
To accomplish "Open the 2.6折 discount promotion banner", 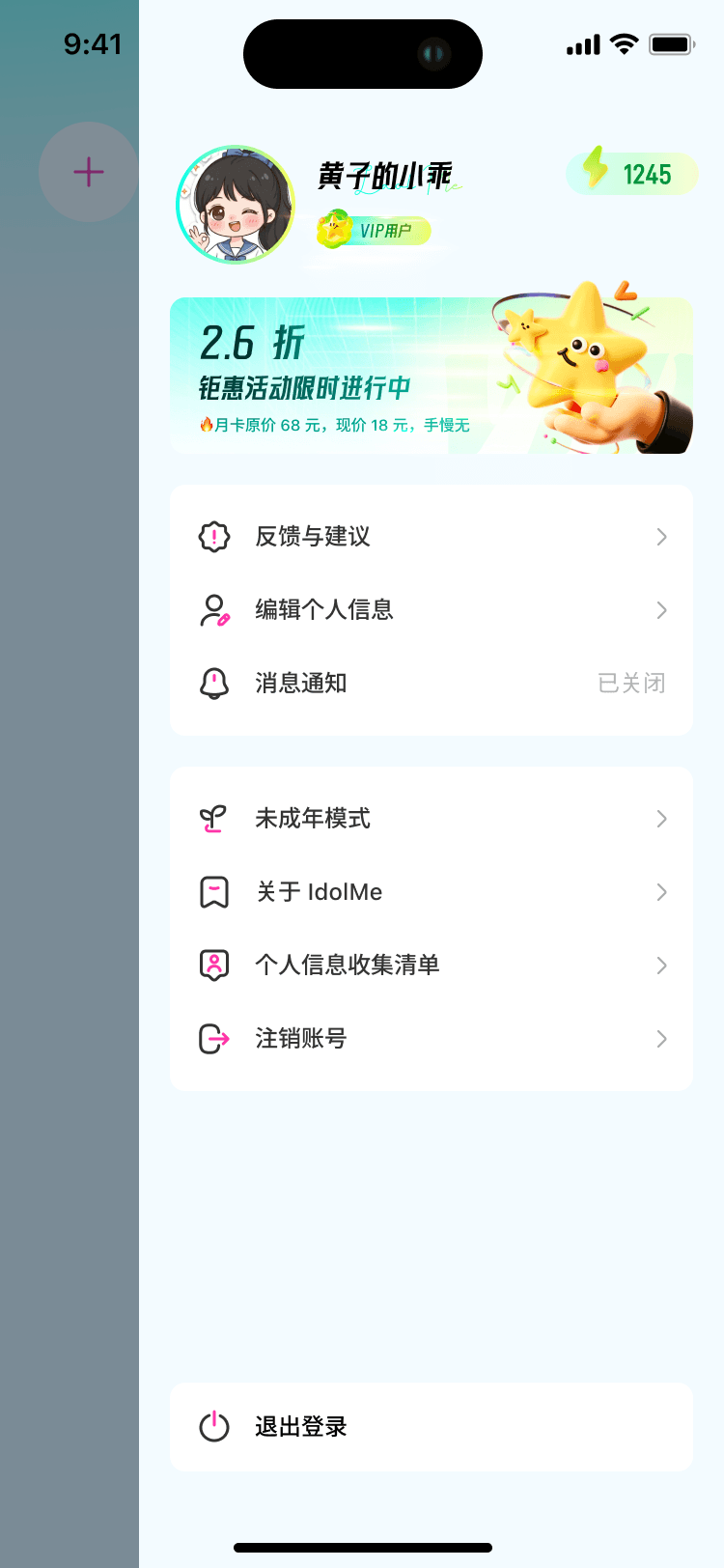I will pyautogui.click(x=431, y=376).
